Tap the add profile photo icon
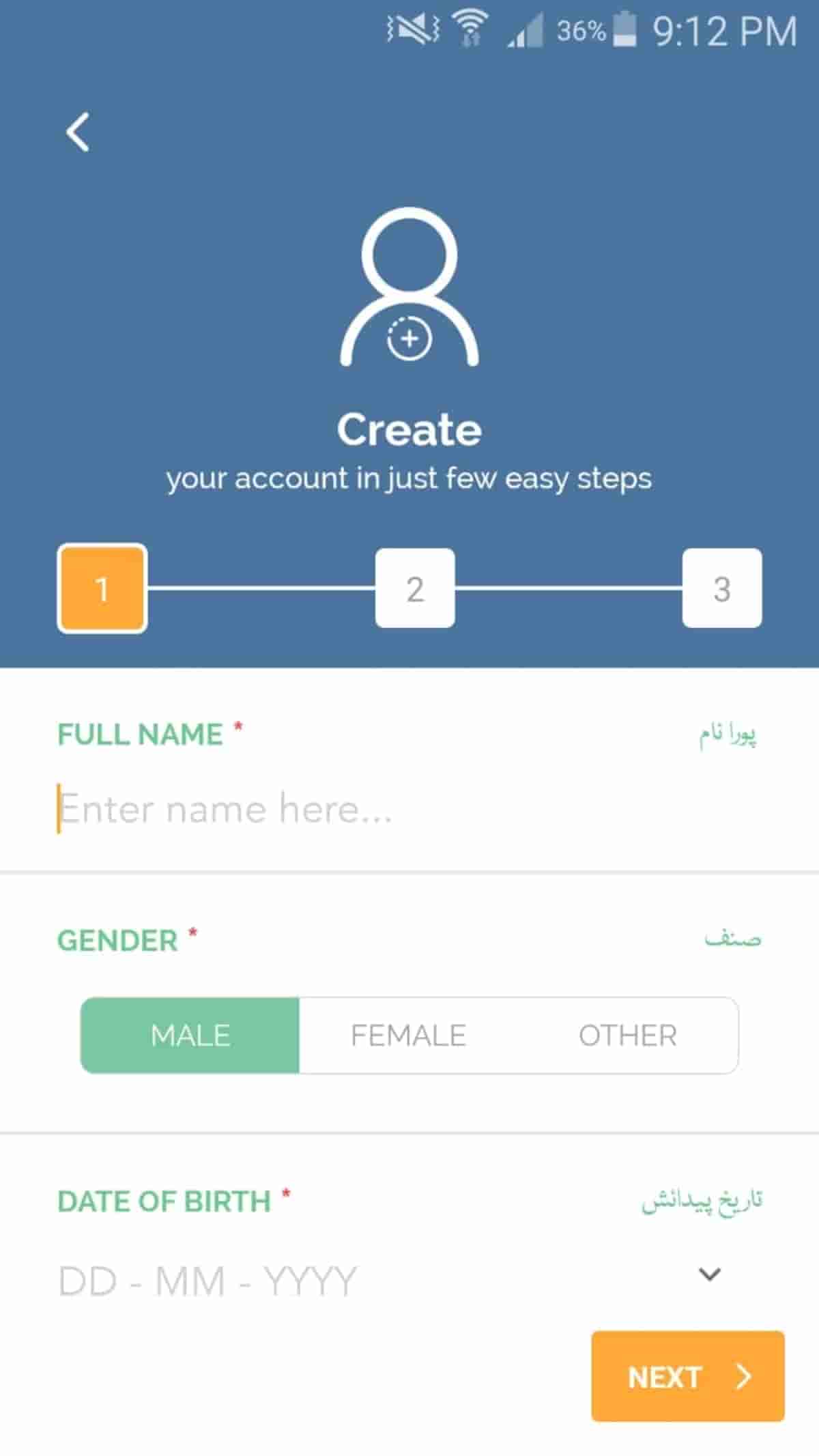Viewport: 819px width, 1456px height. coord(409,287)
